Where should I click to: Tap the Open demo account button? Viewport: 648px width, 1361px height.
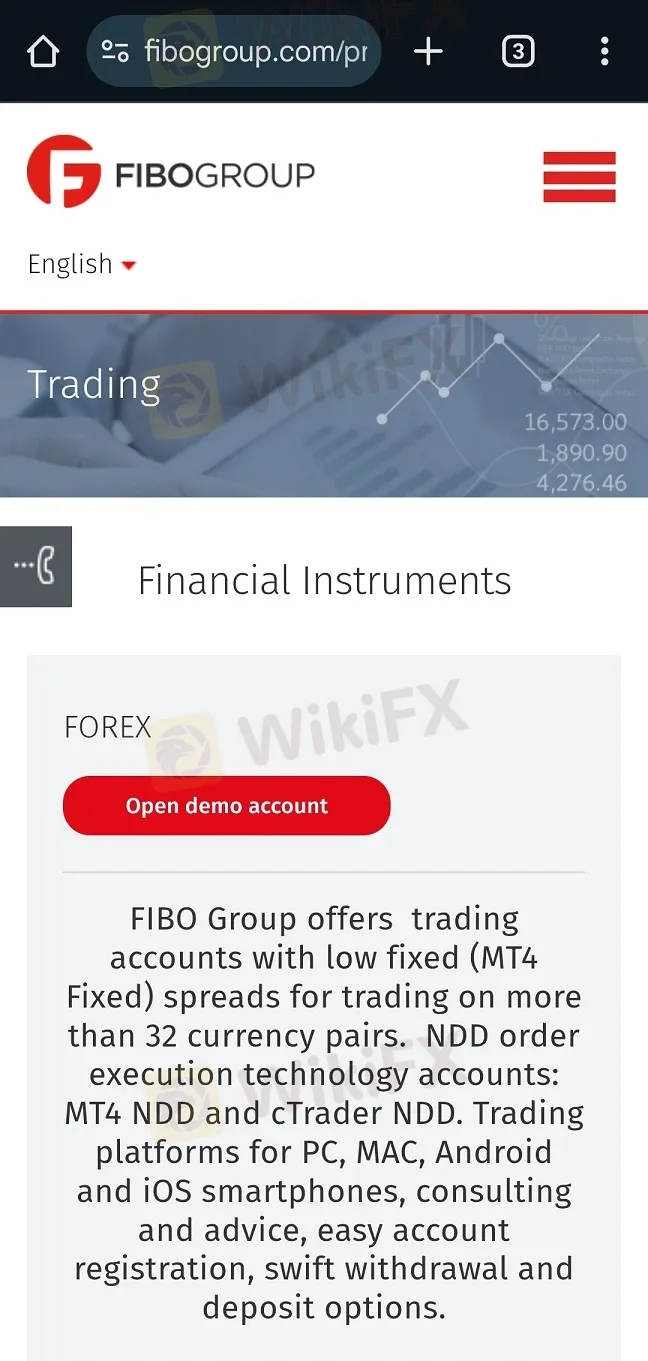[226, 806]
